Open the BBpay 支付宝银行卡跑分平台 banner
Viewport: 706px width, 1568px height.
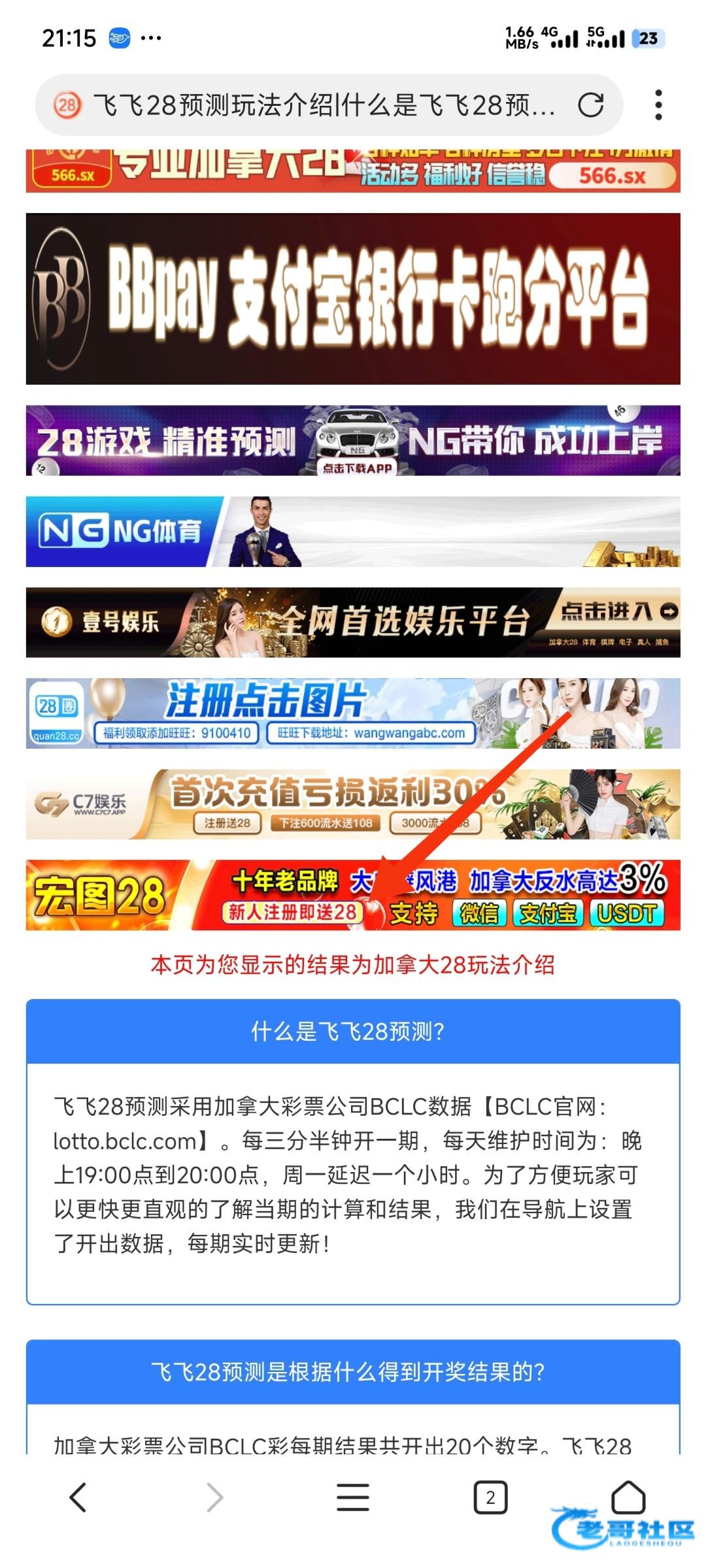353,299
